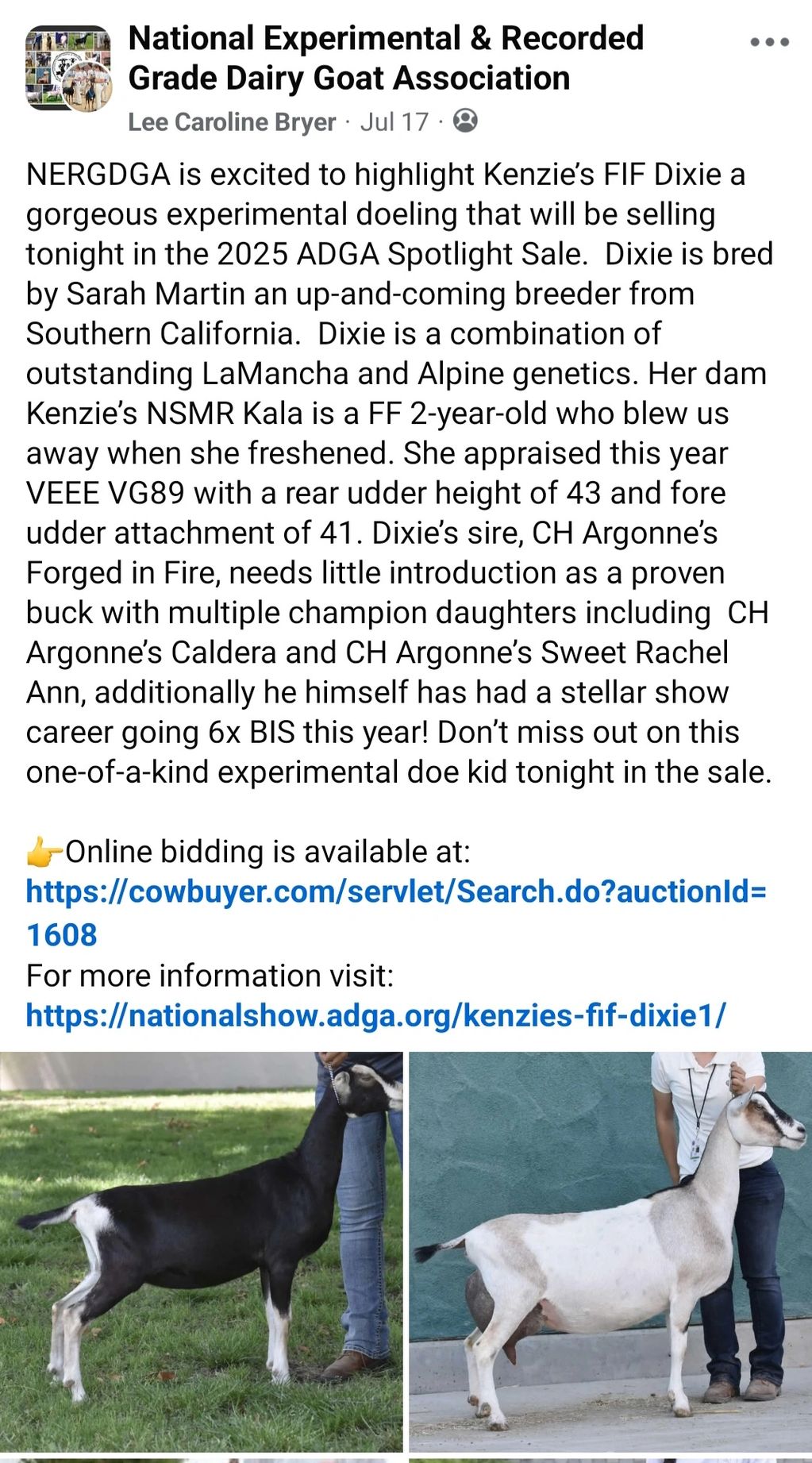Open the National Experimental & Recorded Grade group page
The height and width of the screenshot is (1463, 812).
[386, 58]
